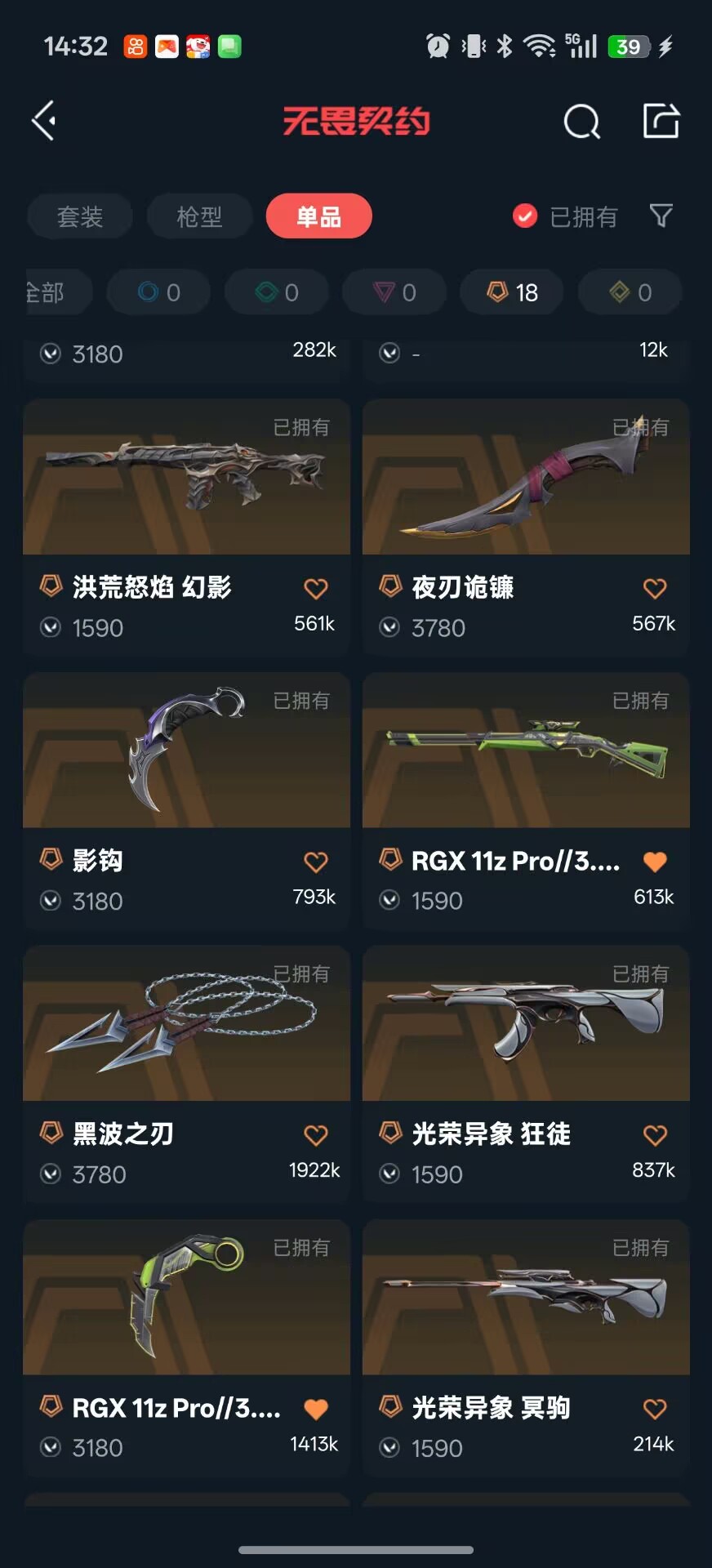
Task: Favorite the 光荣异象 冥驹 skin
Action: pos(655,1409)
